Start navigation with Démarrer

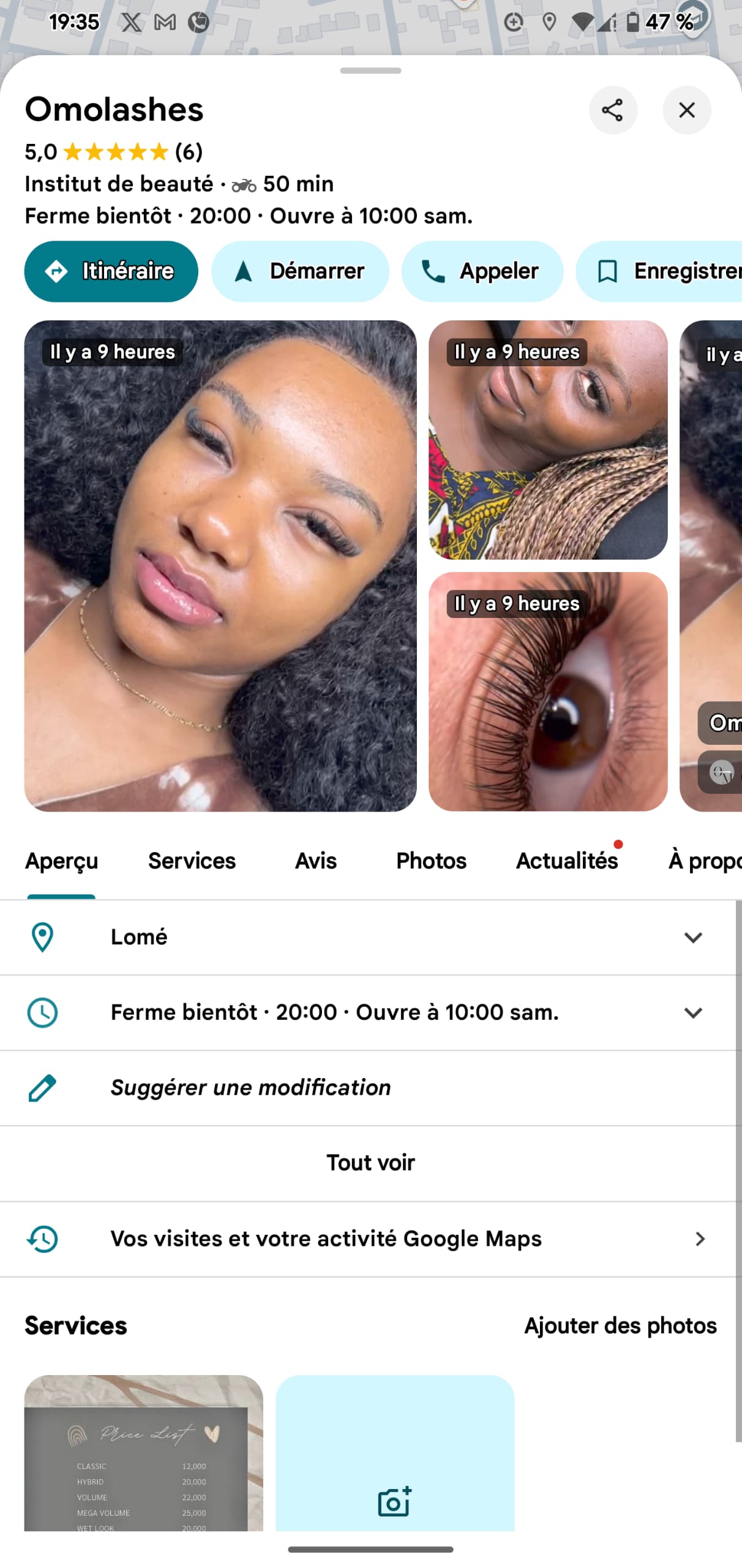pos(300,271)
